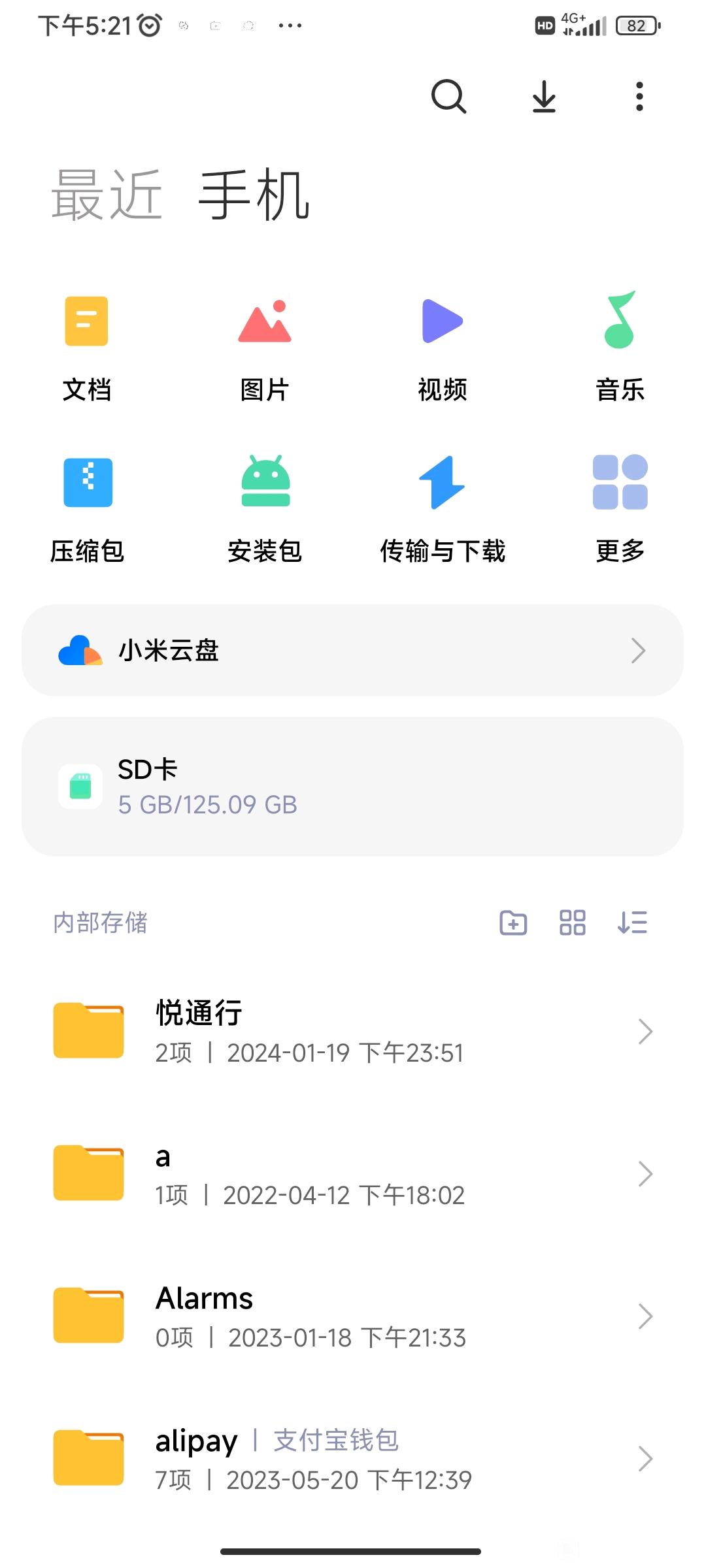Open the alipay folder
This screenshot has height=1568, width=706.
point(353,1459)
